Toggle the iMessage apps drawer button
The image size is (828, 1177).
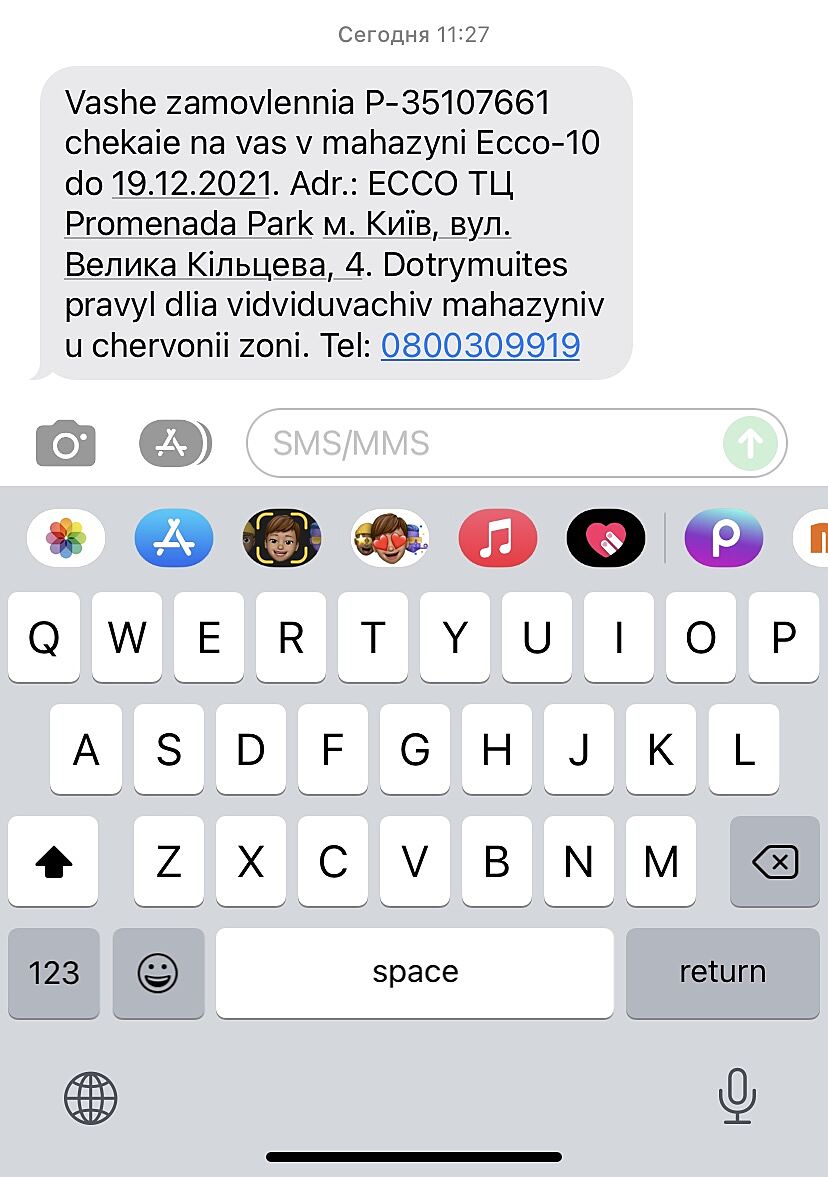click(x=174, y=443)
